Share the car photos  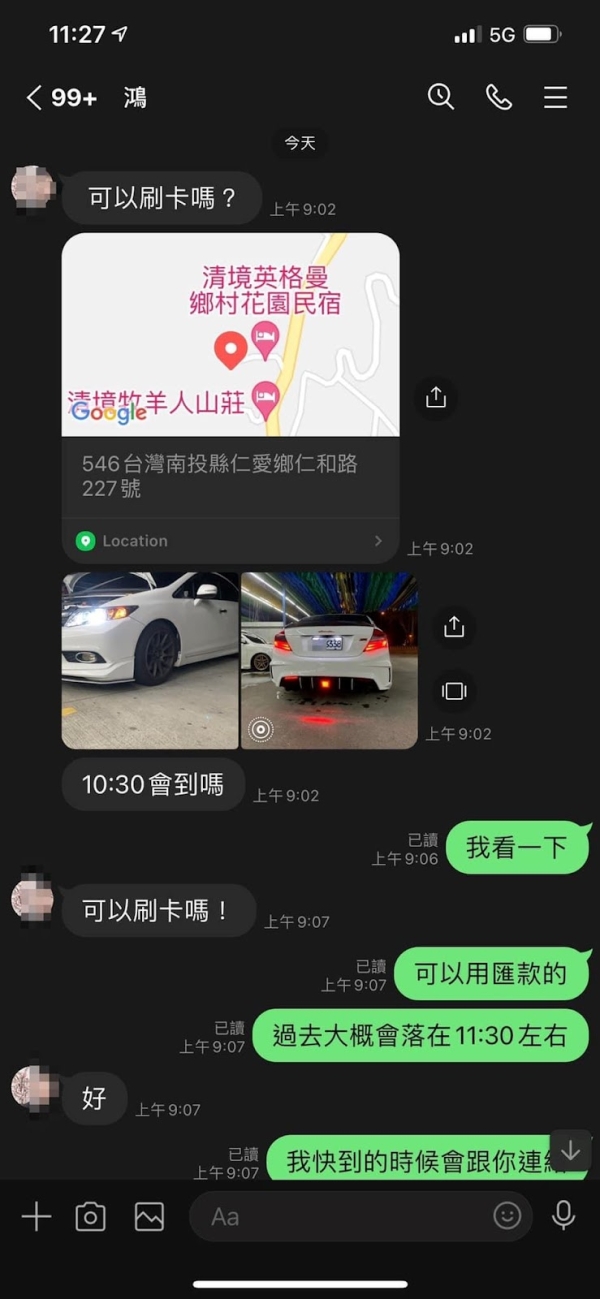[454, 626]
